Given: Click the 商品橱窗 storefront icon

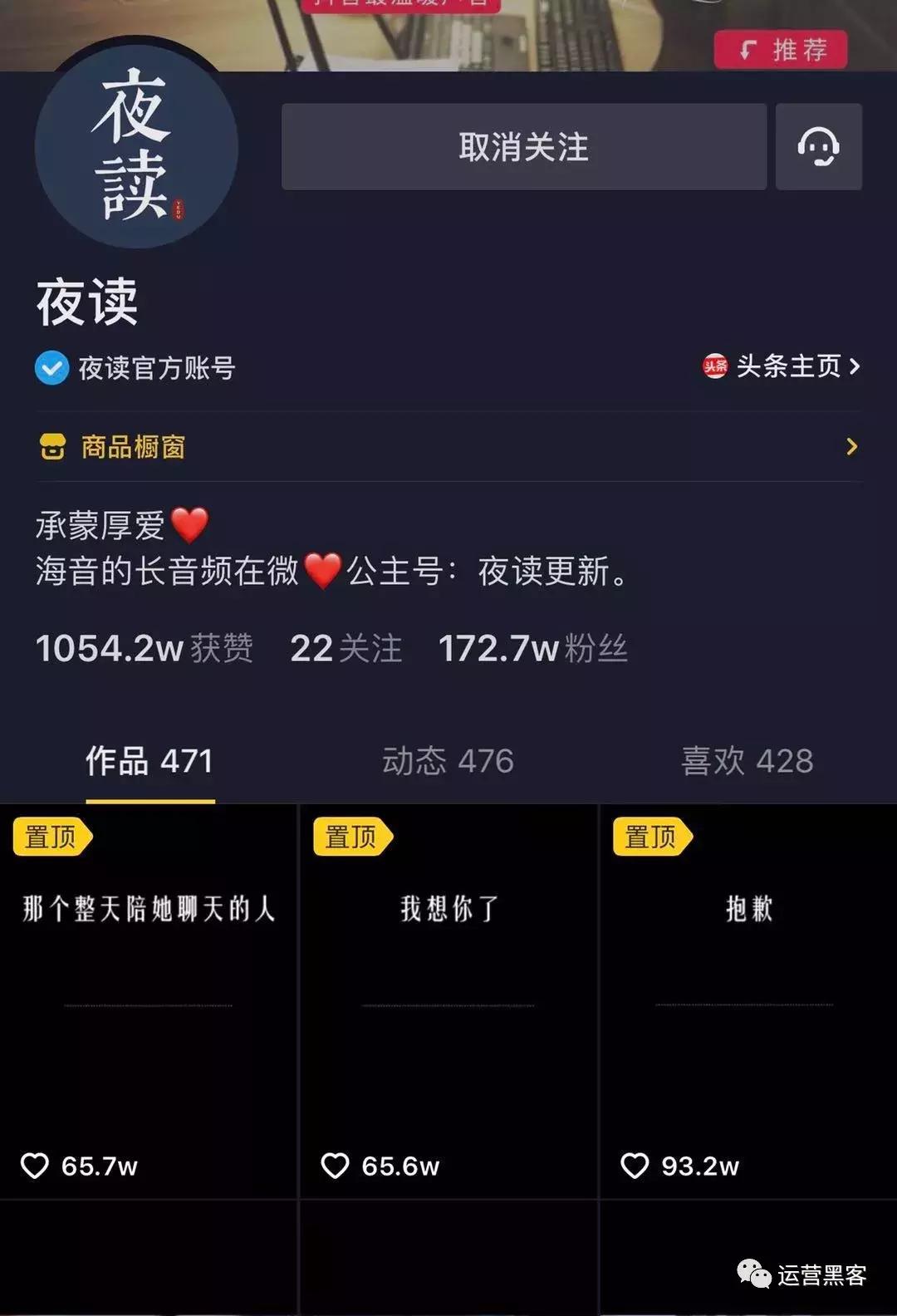Looking at the screenshot, I should click(52, 448).
